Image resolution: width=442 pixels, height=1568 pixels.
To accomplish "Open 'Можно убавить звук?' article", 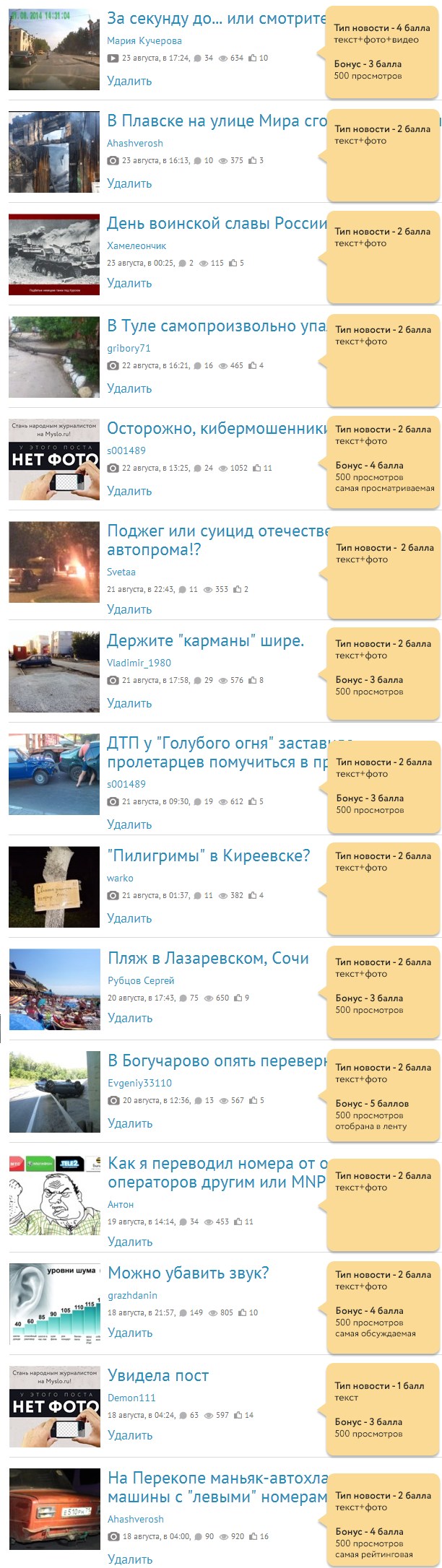I will pos(188,1273).
